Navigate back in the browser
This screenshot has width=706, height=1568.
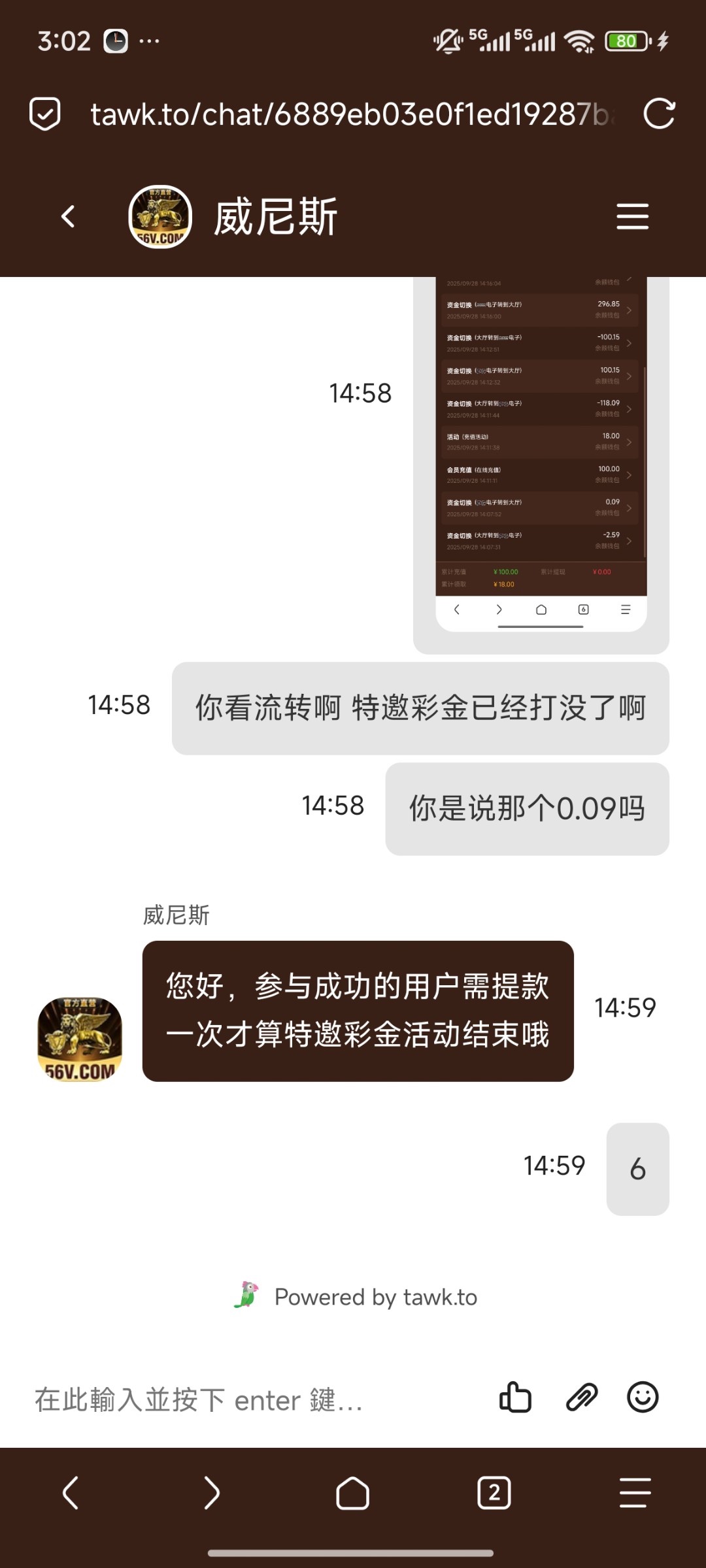click(x=70, y=1493)
